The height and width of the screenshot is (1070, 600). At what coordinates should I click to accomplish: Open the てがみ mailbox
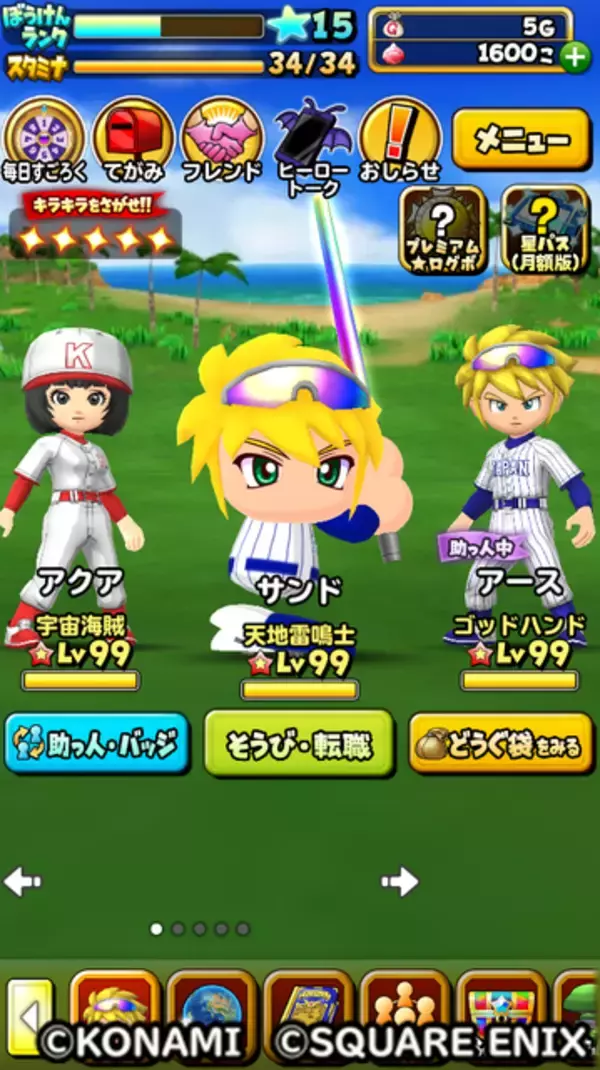(133, 140)
